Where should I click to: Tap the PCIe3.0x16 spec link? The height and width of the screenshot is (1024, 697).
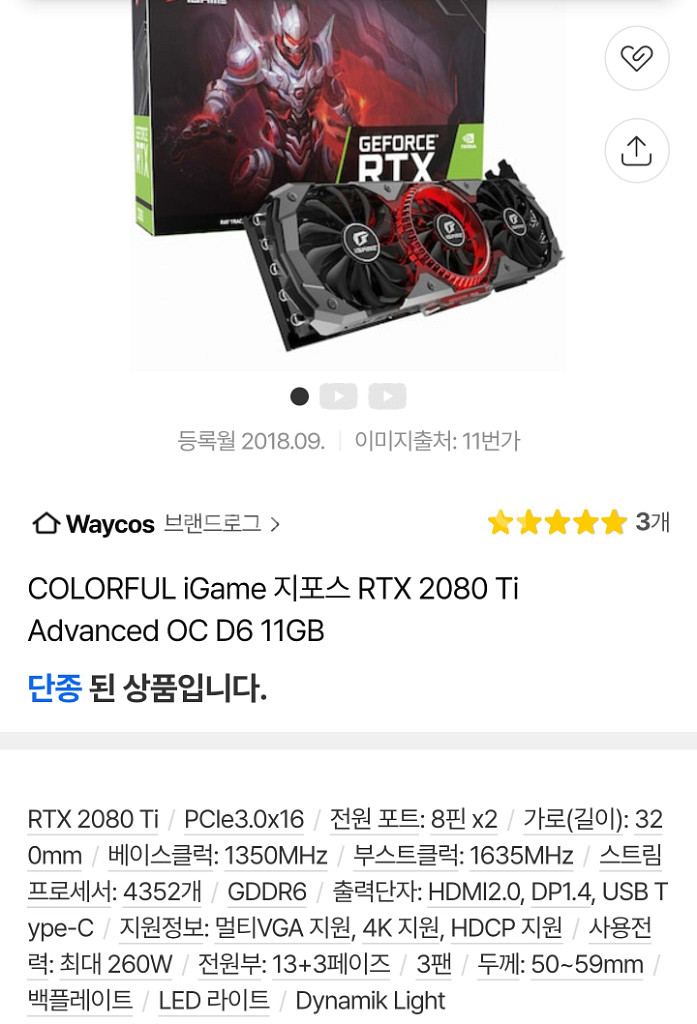pyautogui.click(x=243, y=819)
